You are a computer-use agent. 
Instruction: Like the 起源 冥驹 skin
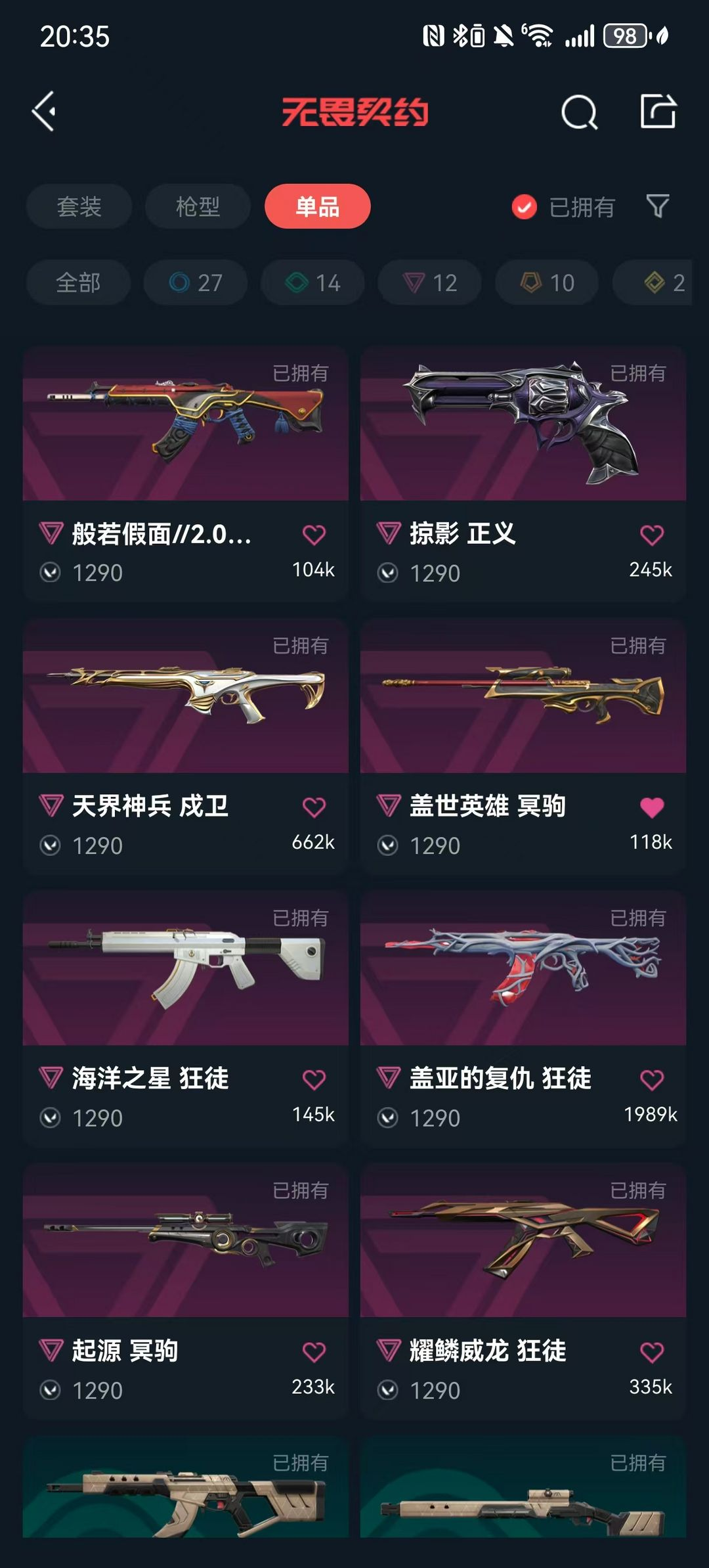click(x=314, y=1352)
